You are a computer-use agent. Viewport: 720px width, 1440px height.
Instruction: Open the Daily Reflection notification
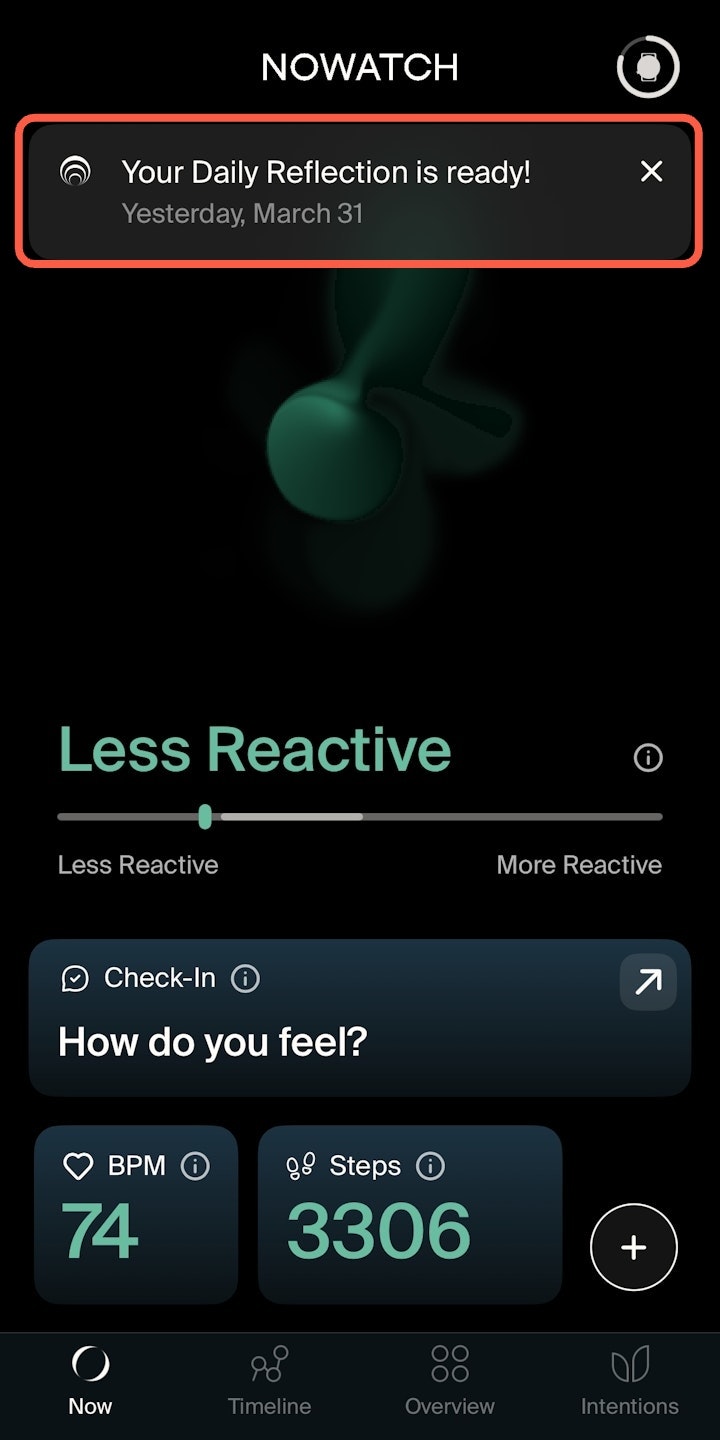click(x=325, y=191)
